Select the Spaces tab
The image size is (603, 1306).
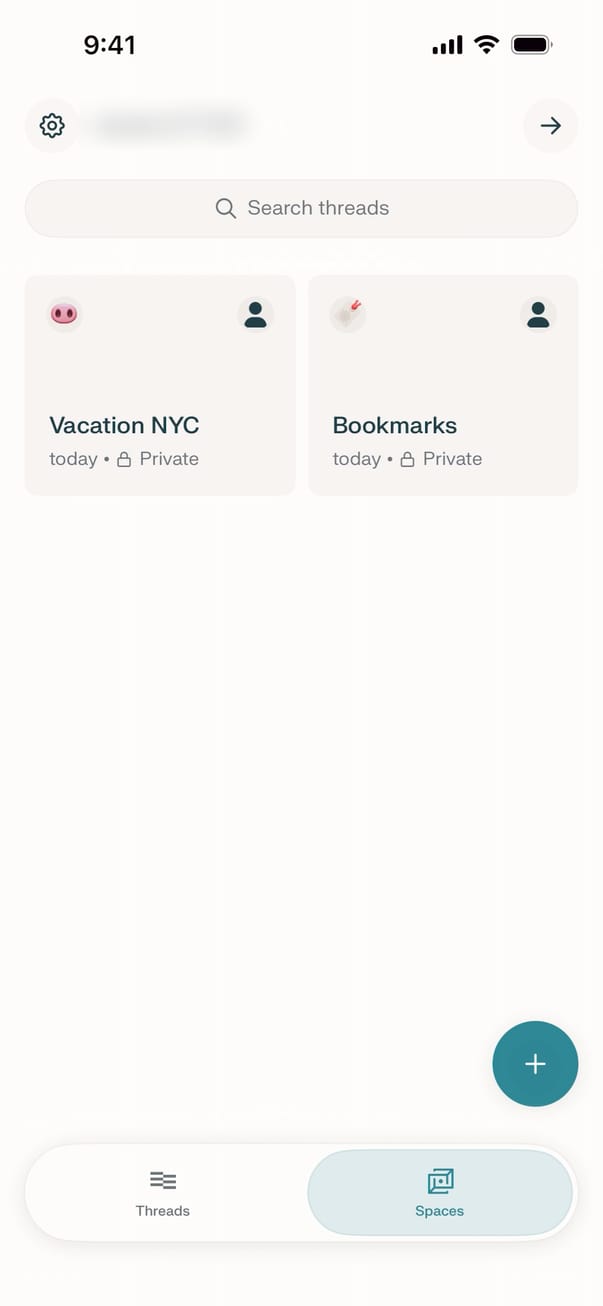point(440,1193)
